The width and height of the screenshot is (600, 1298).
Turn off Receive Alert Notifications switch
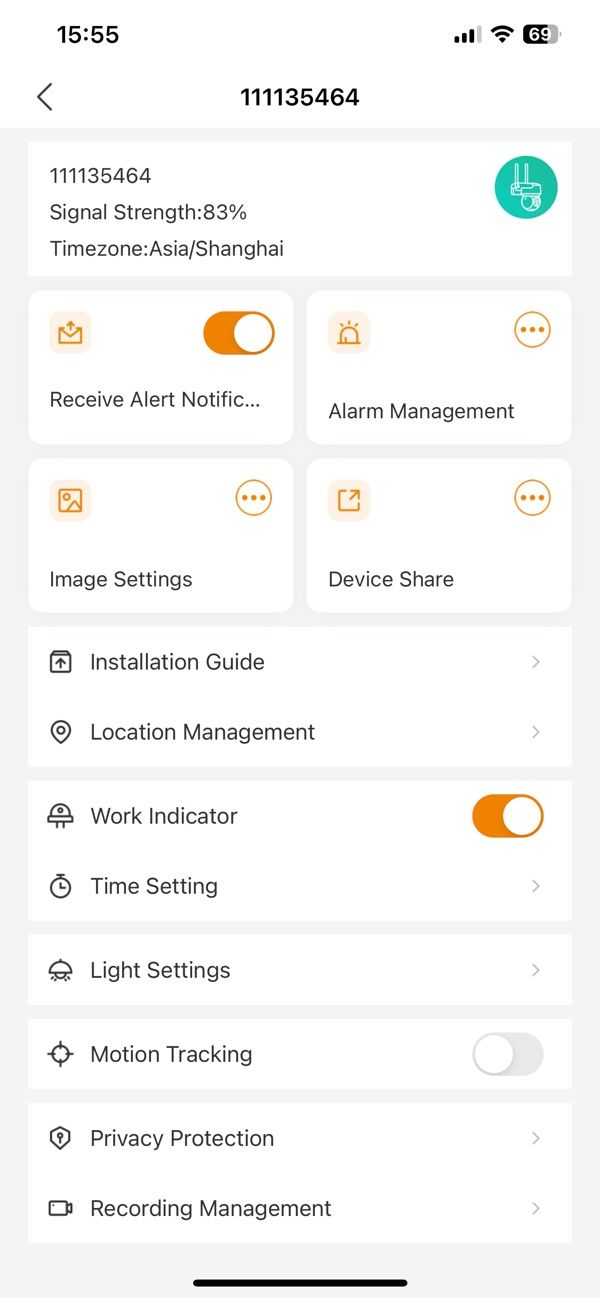(238, 333)
